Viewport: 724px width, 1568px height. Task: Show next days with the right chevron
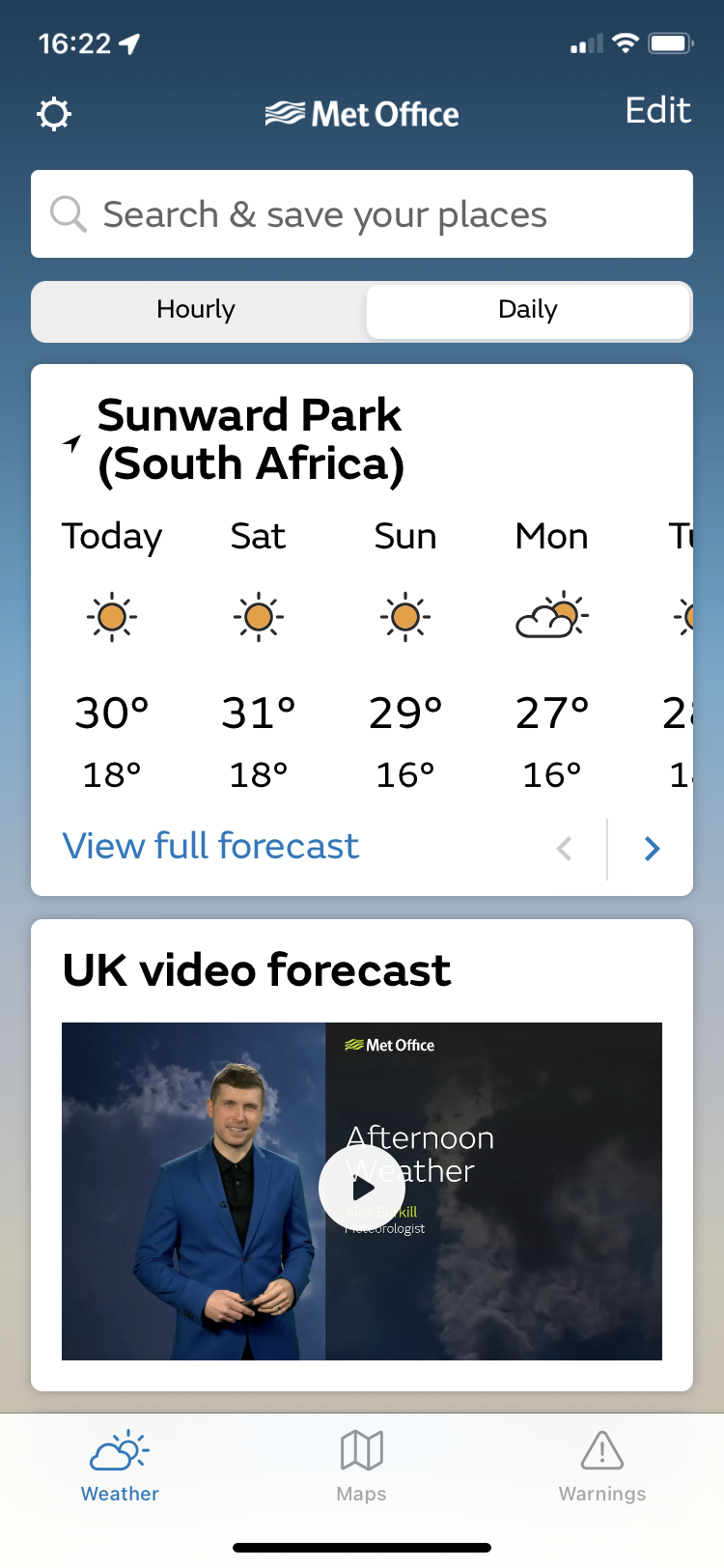pos(653,849)
